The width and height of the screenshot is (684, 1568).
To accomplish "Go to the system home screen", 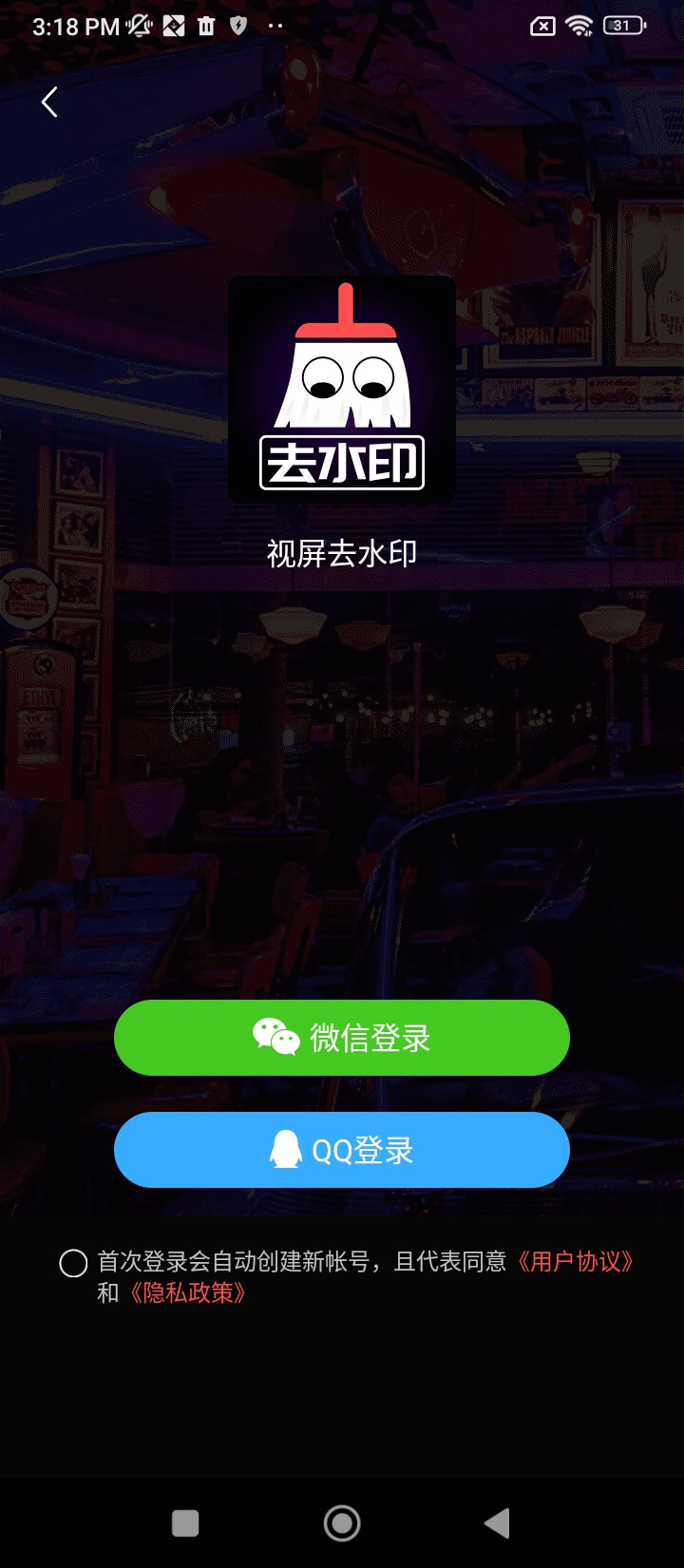I will [x=342, y=1523].
